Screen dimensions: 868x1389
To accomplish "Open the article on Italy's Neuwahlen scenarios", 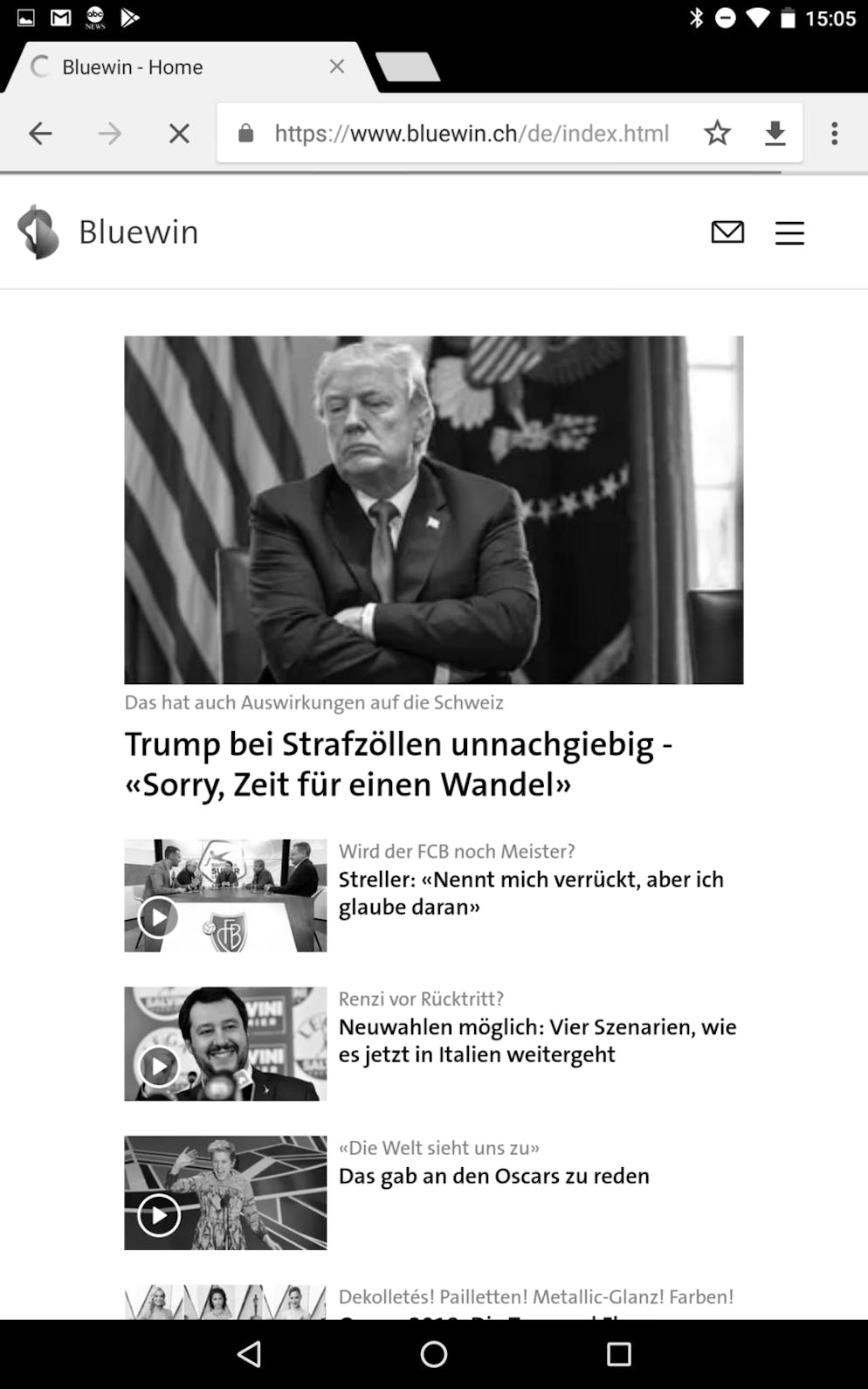I will [x=537, y=1040].
